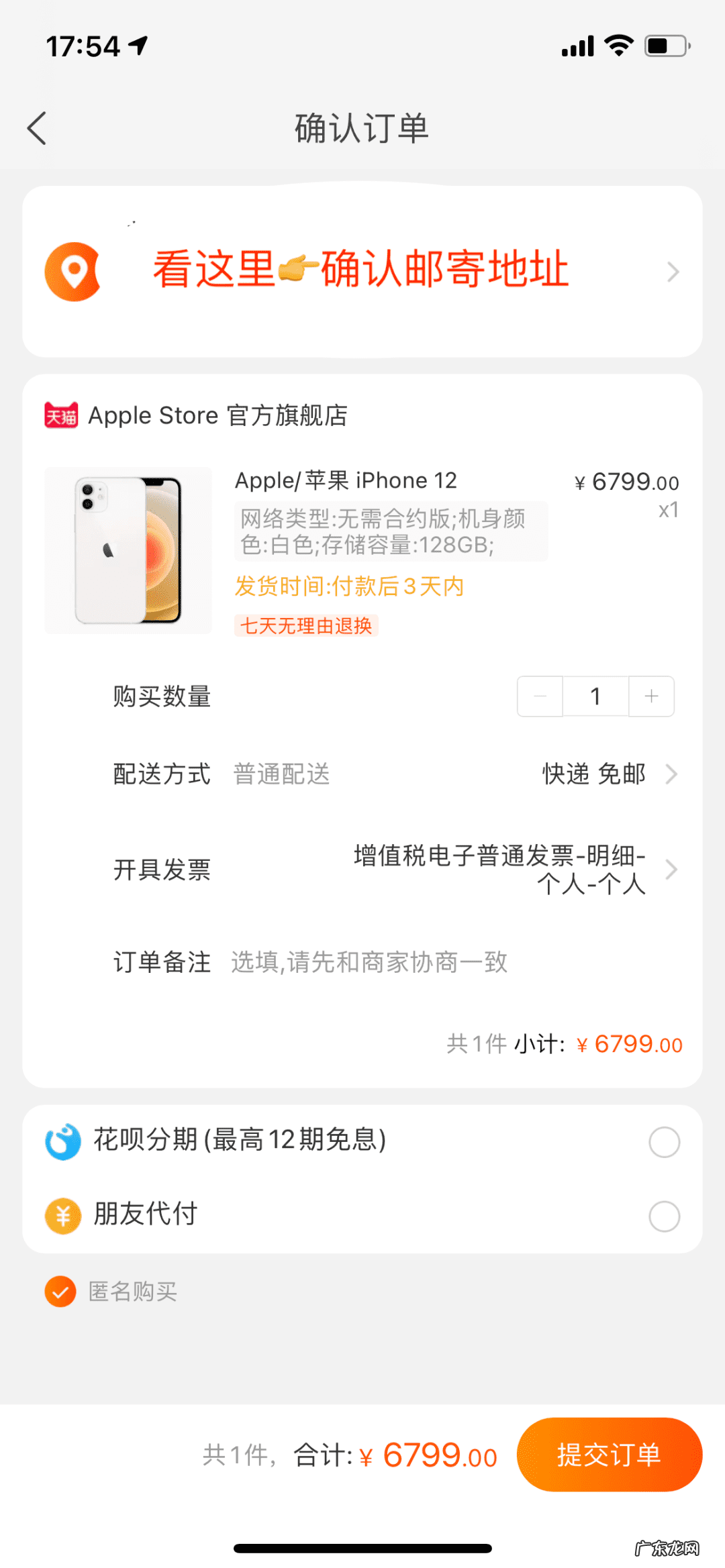Click the blue Huabei installment icon
The height and width of the screenshot is (1568, 725).
(x=61, y=1141)
